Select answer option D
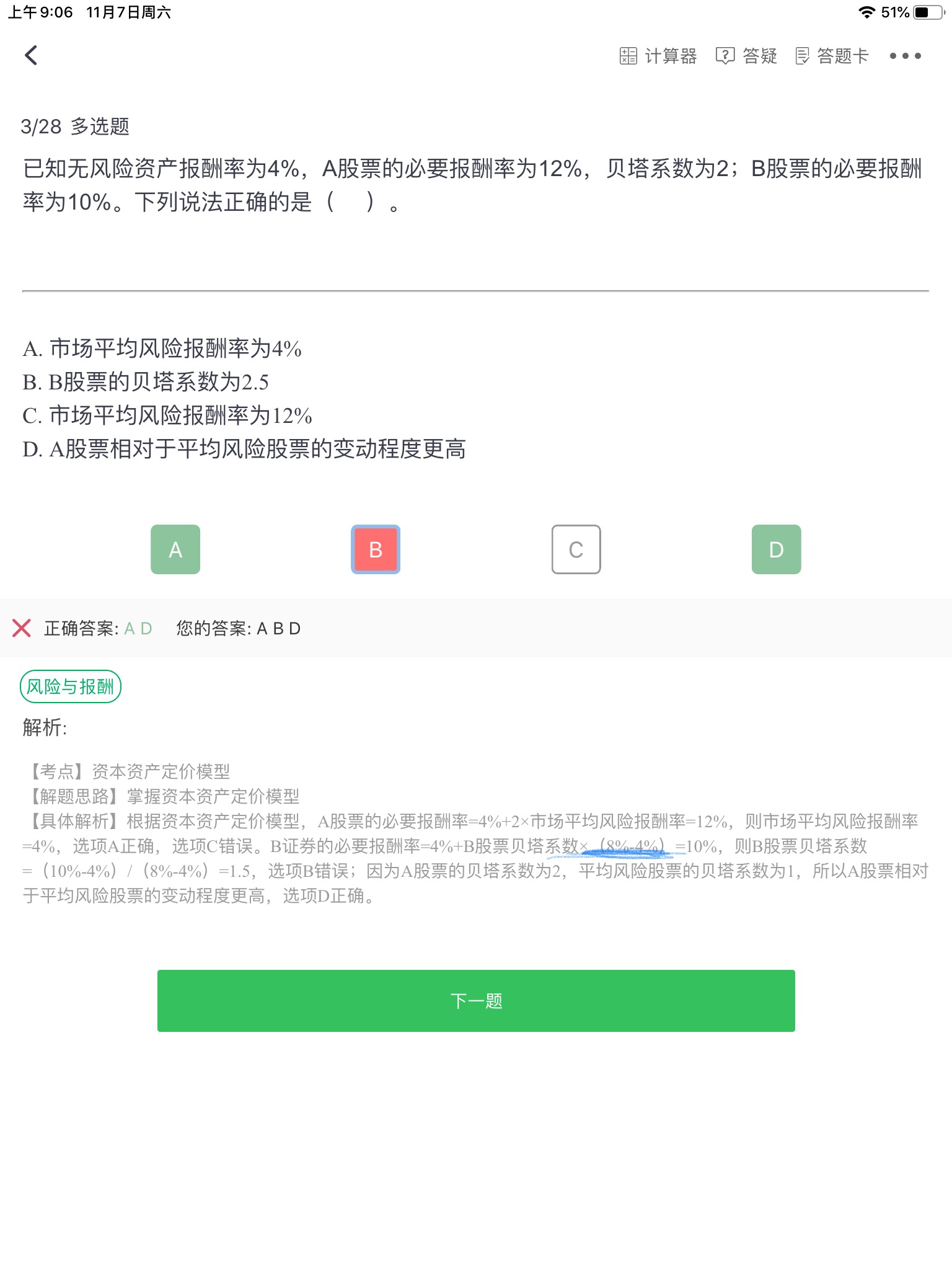Image resolution: width=952 pixels, height=1270 pixels. 776,549
